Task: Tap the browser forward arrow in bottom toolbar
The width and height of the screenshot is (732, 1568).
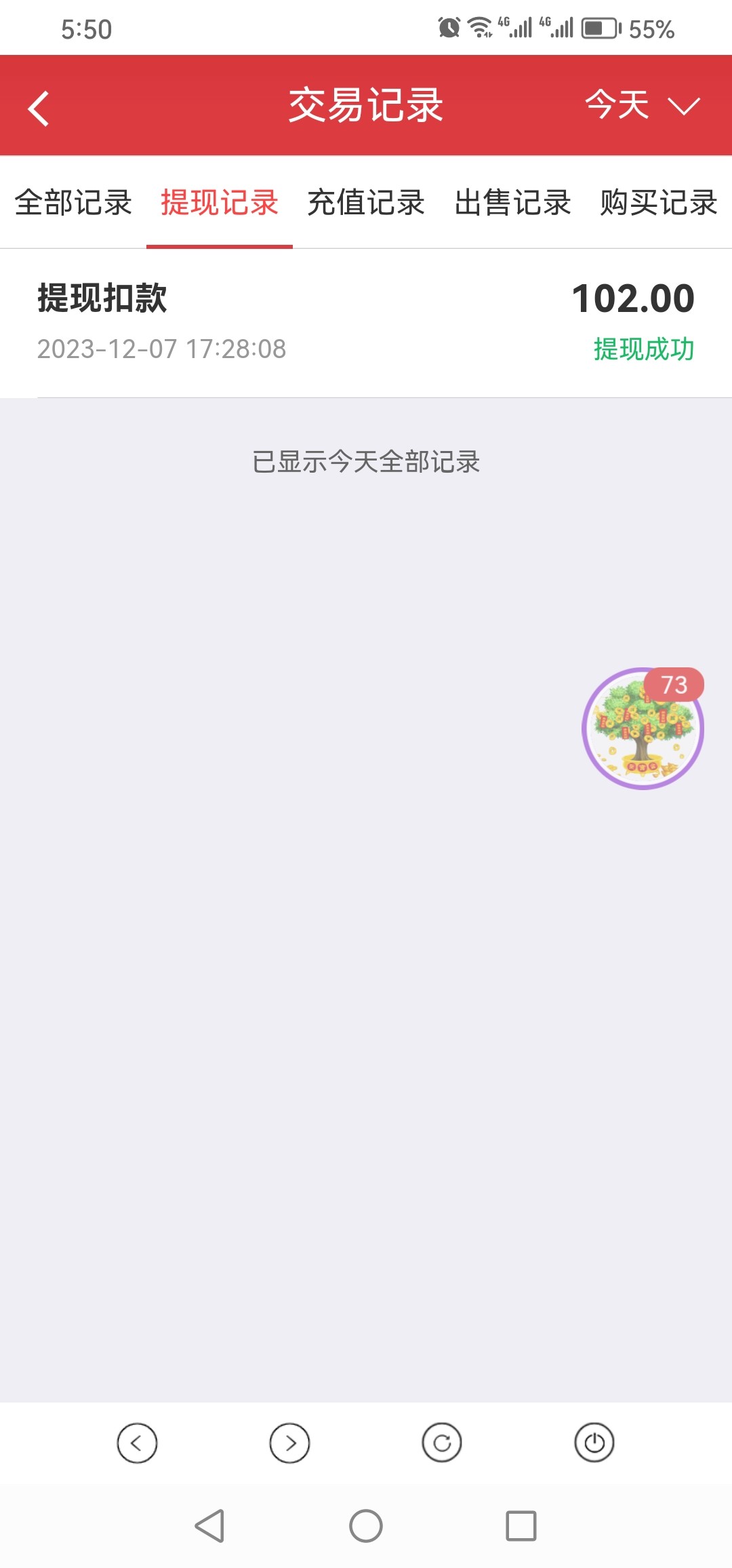Action: [289, 1443]
